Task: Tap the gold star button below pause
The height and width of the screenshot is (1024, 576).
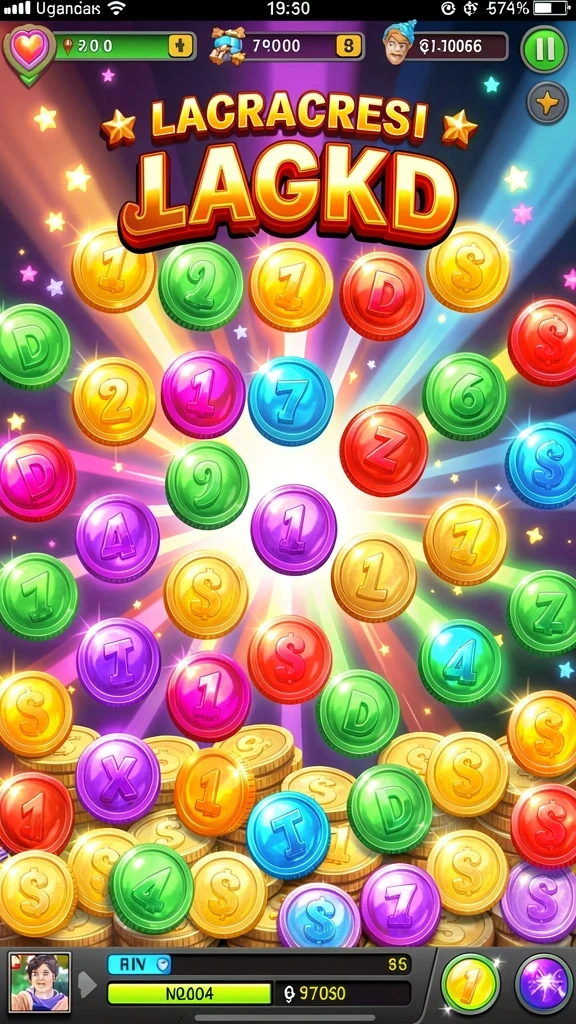Action: tap(547, 103)
